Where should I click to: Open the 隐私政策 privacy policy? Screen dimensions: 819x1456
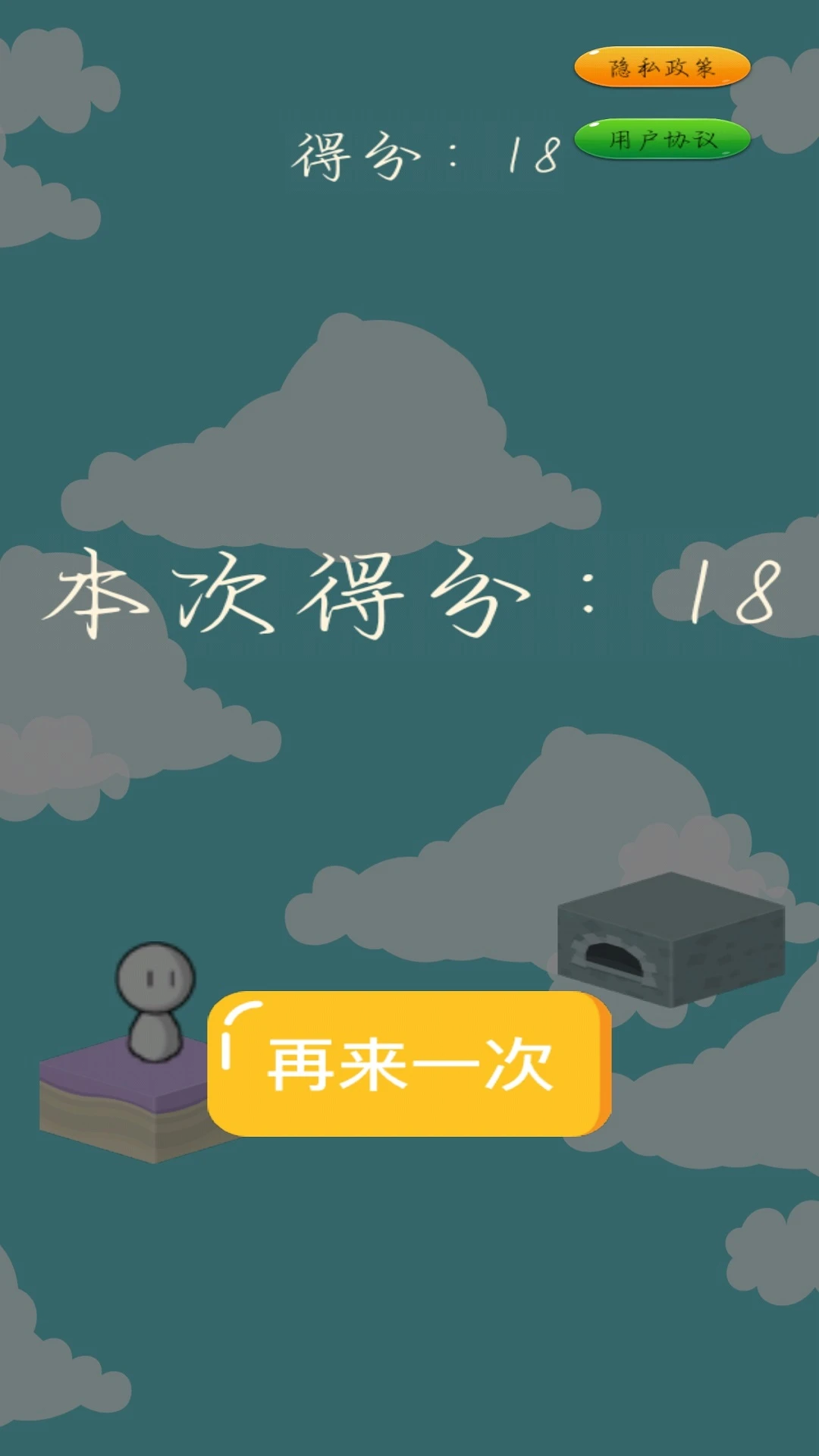pos(662,67)
